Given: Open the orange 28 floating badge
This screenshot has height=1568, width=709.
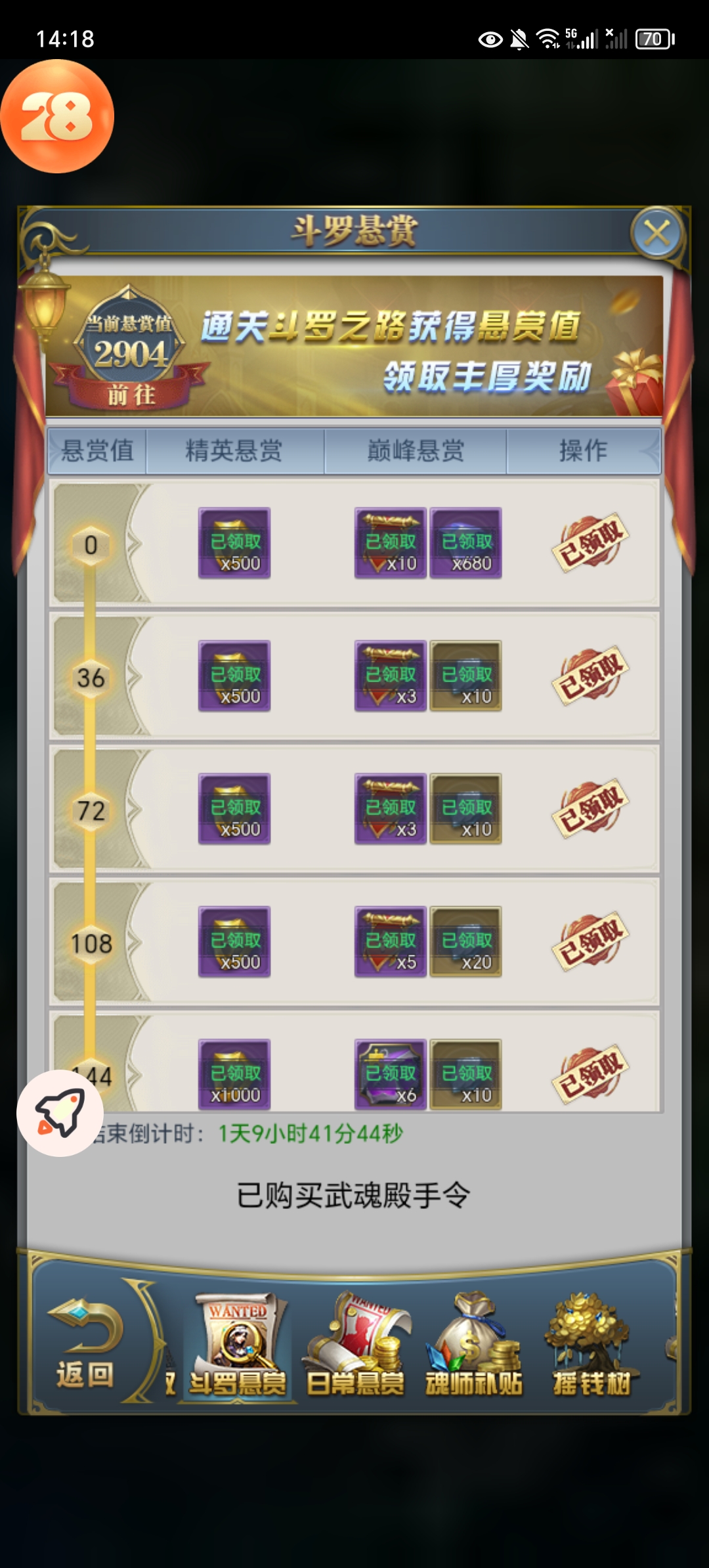Looking at the screenshot, I should 57,117.
